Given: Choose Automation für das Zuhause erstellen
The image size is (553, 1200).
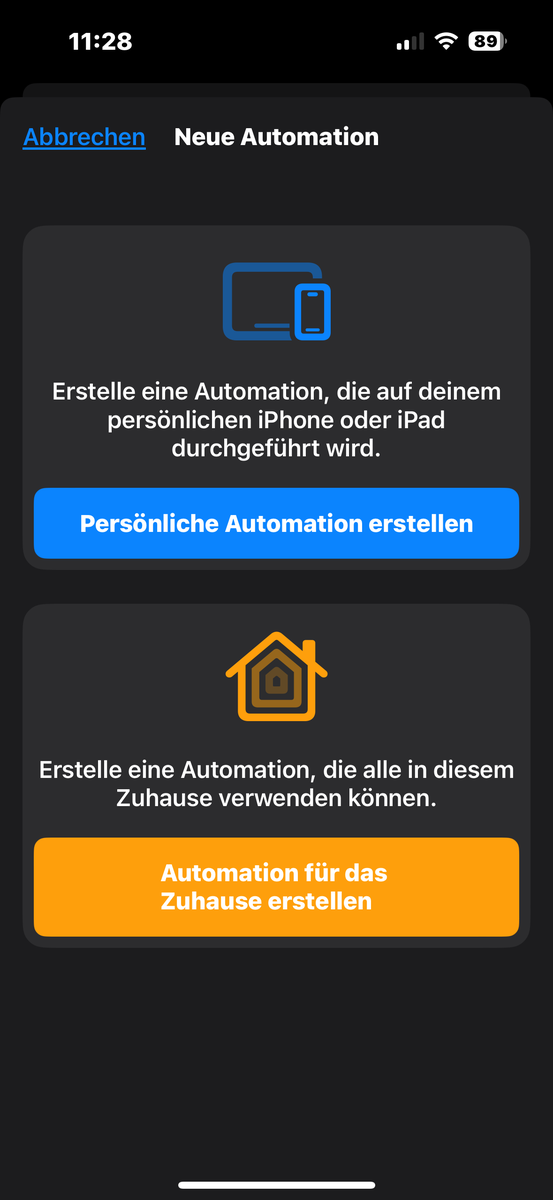Looking at the screenshot, I should click(276, 887).
